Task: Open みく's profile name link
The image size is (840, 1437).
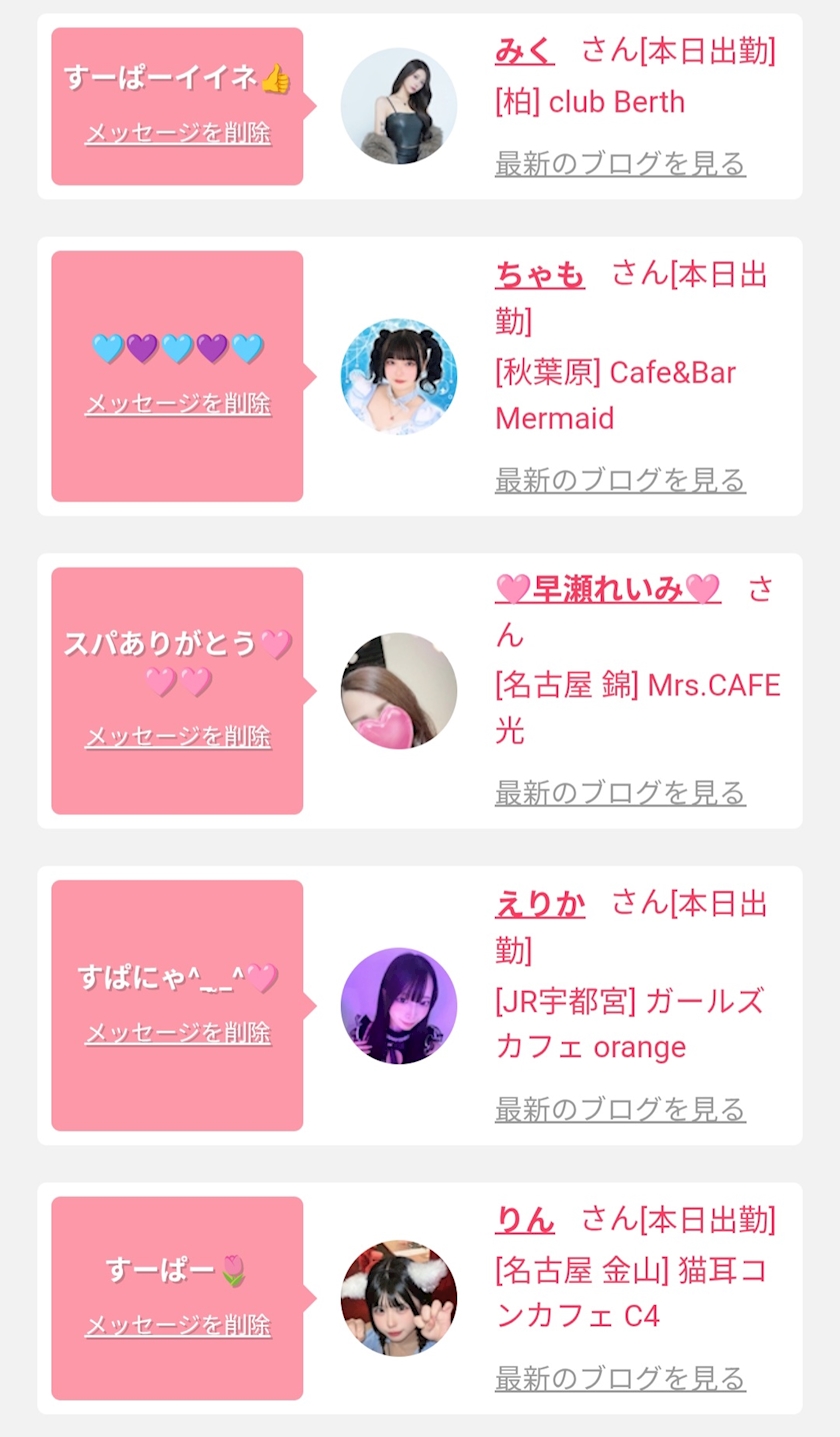Action: coord(524,51)
